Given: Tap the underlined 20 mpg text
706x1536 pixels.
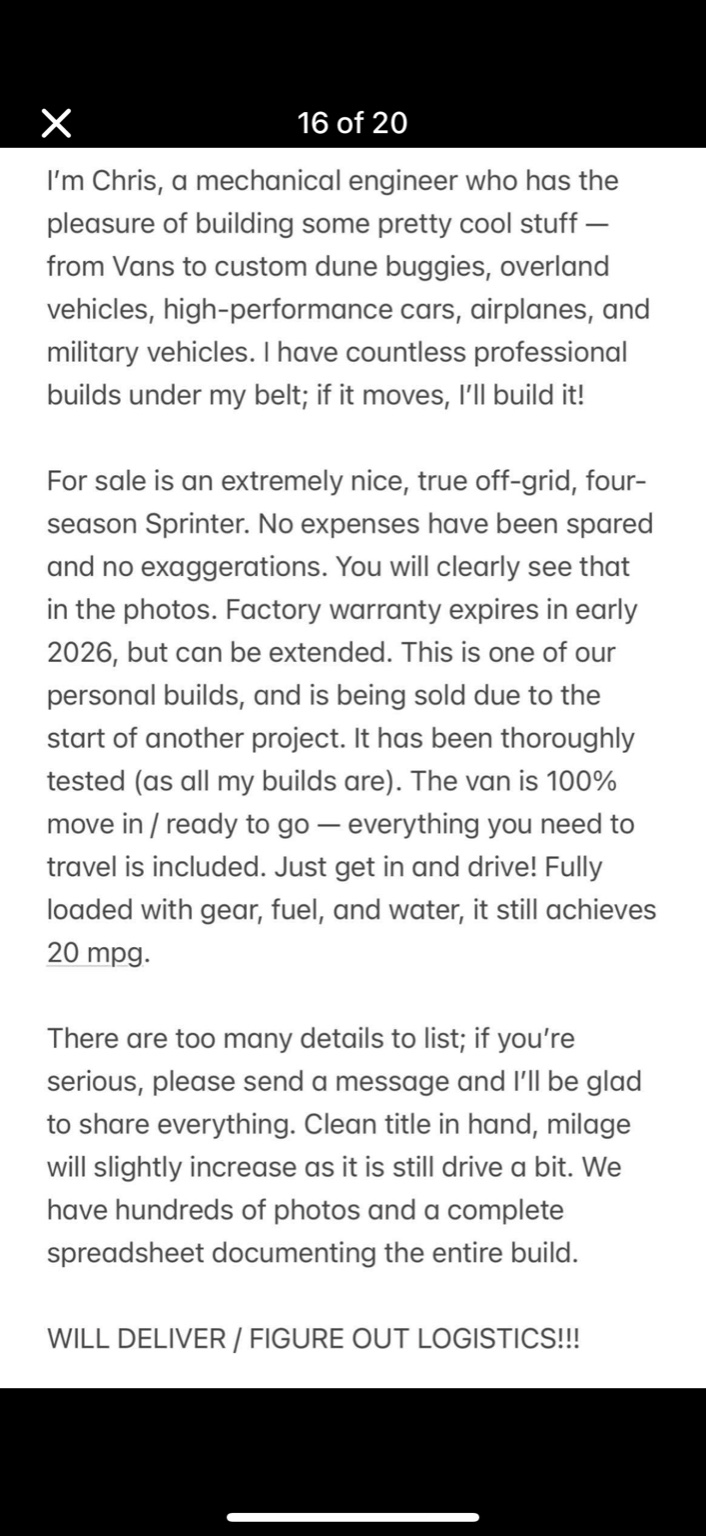Looking at the screenshot, I should click(96, 953).
